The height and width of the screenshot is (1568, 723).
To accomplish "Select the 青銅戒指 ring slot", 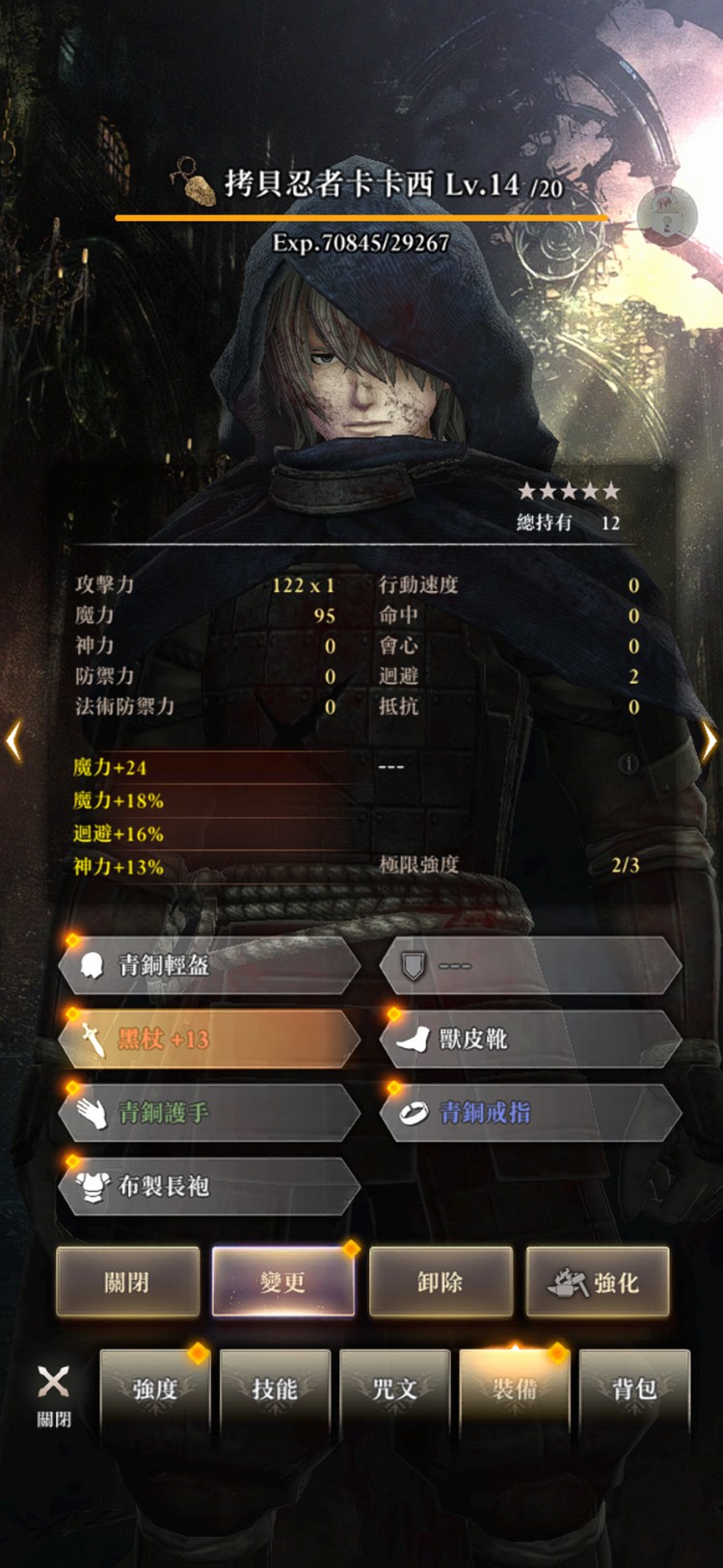I will point(530,1113).
